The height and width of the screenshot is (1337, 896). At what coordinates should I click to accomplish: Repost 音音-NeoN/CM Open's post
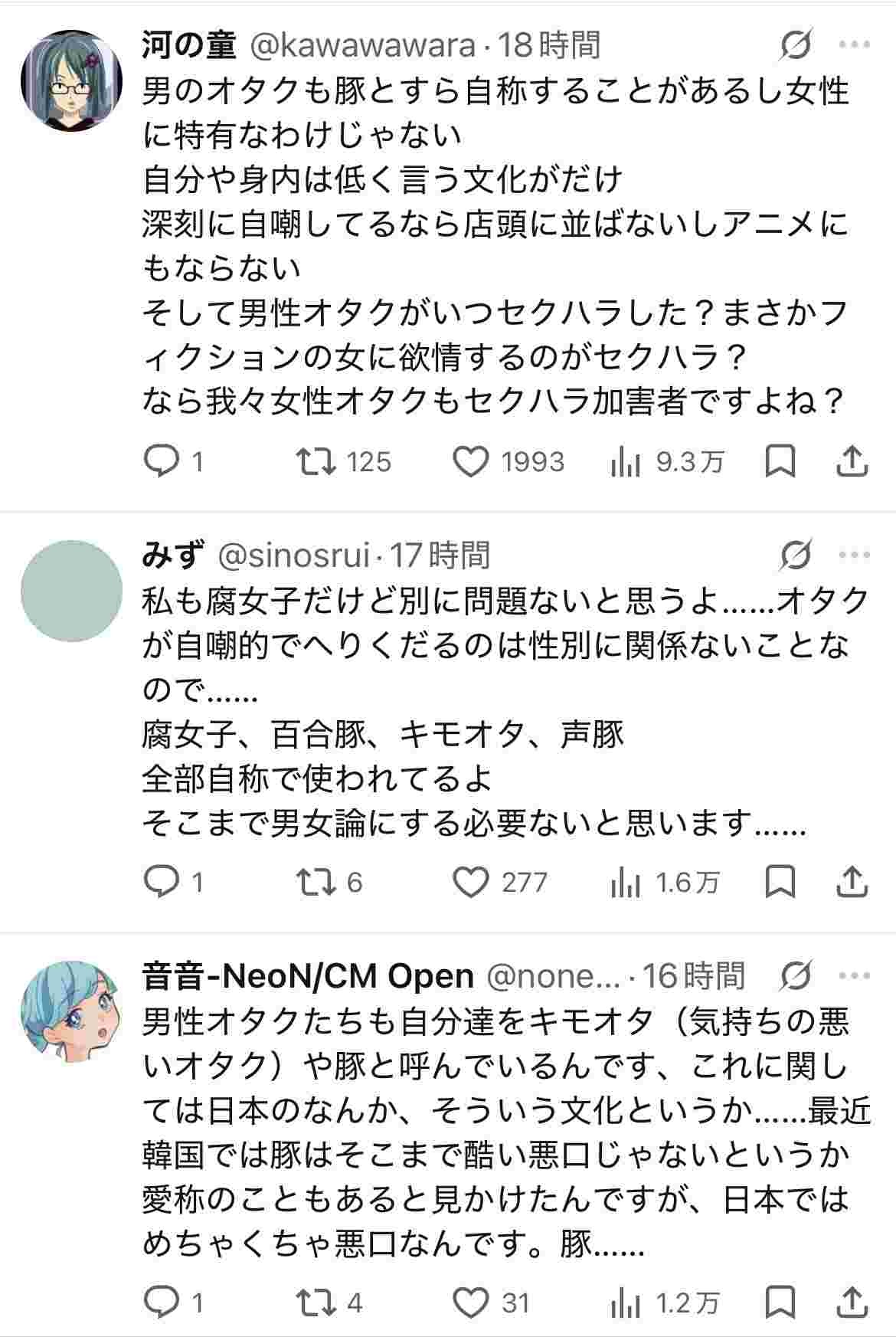click(316, 1303)
